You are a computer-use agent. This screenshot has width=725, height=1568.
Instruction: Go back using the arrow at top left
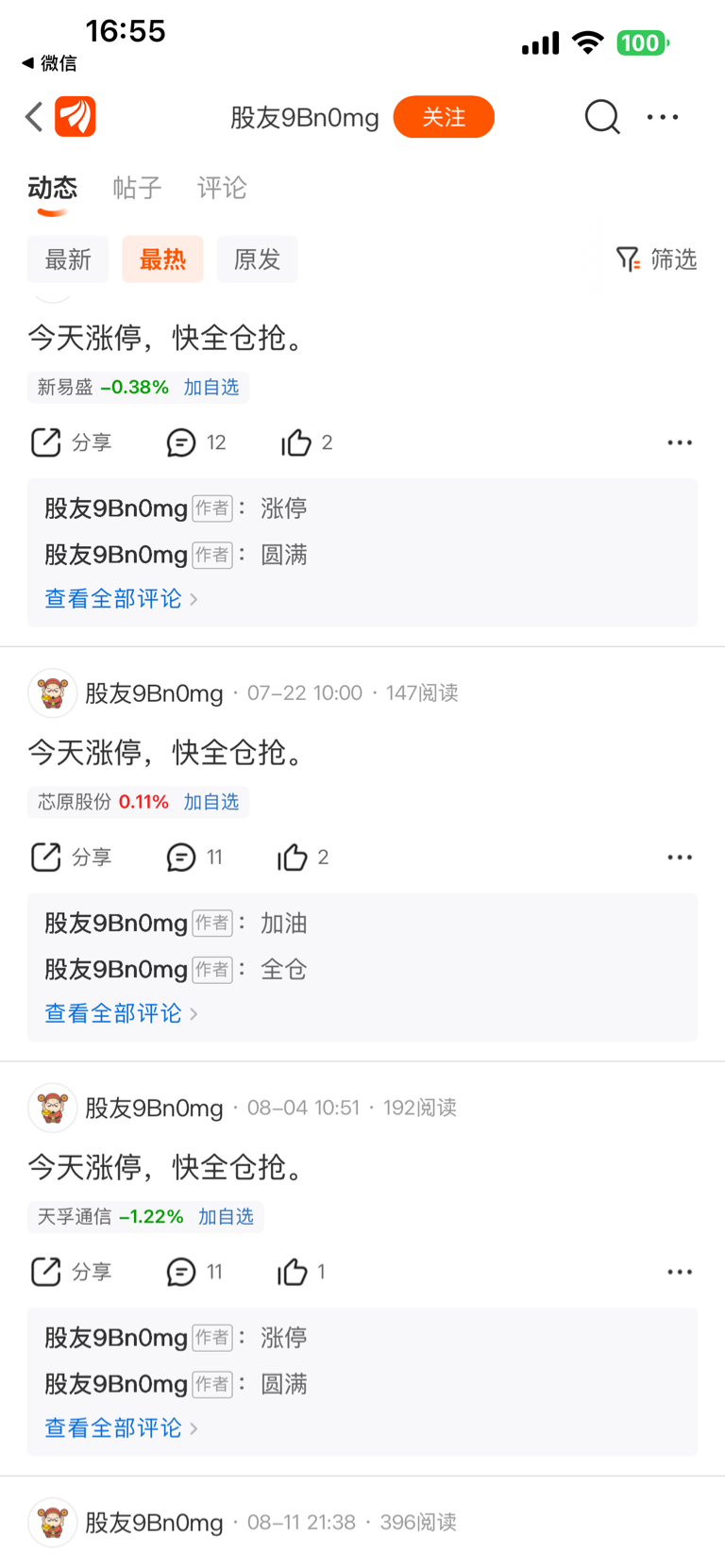pyautogui.click(x=34, y=117)
